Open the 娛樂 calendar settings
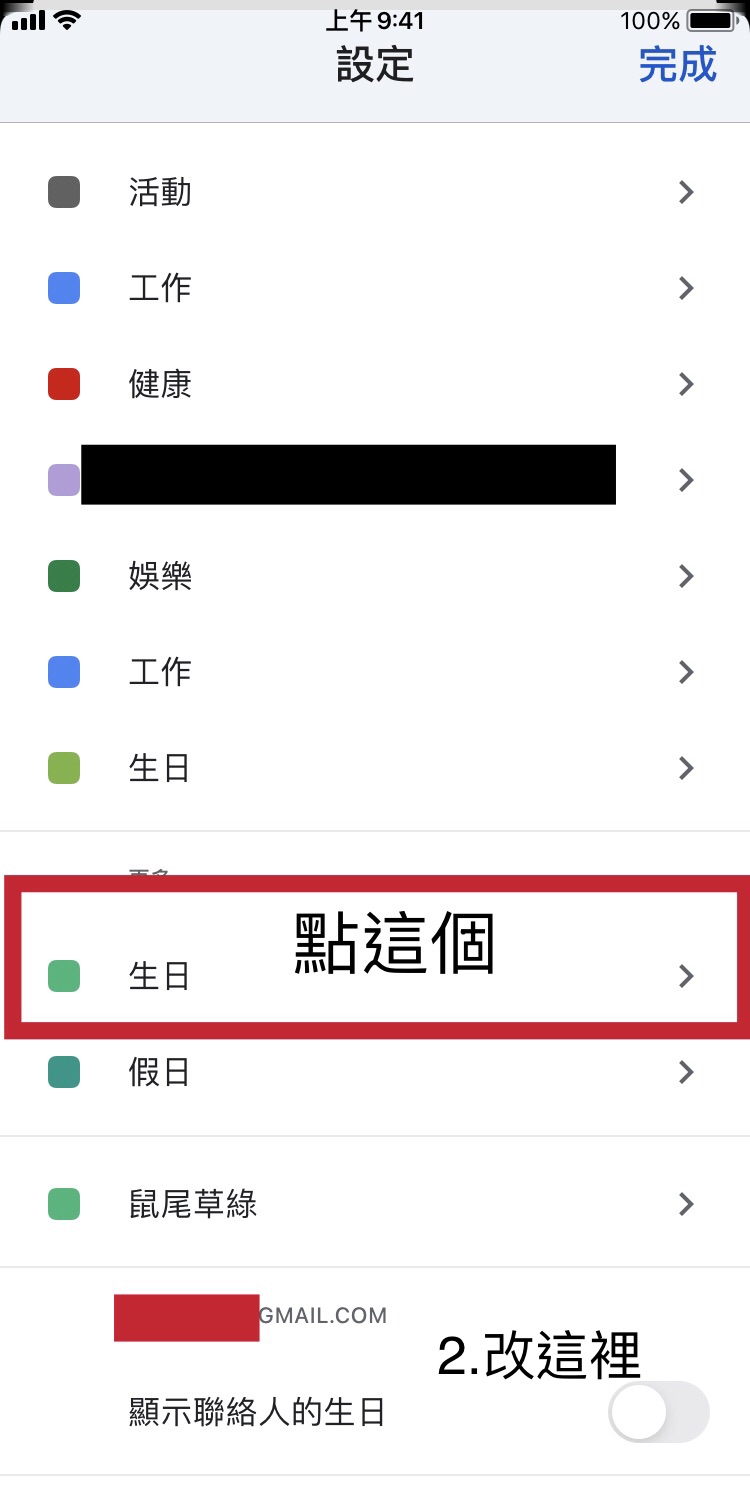750x1488 pixels. click(x=374, y=576)
